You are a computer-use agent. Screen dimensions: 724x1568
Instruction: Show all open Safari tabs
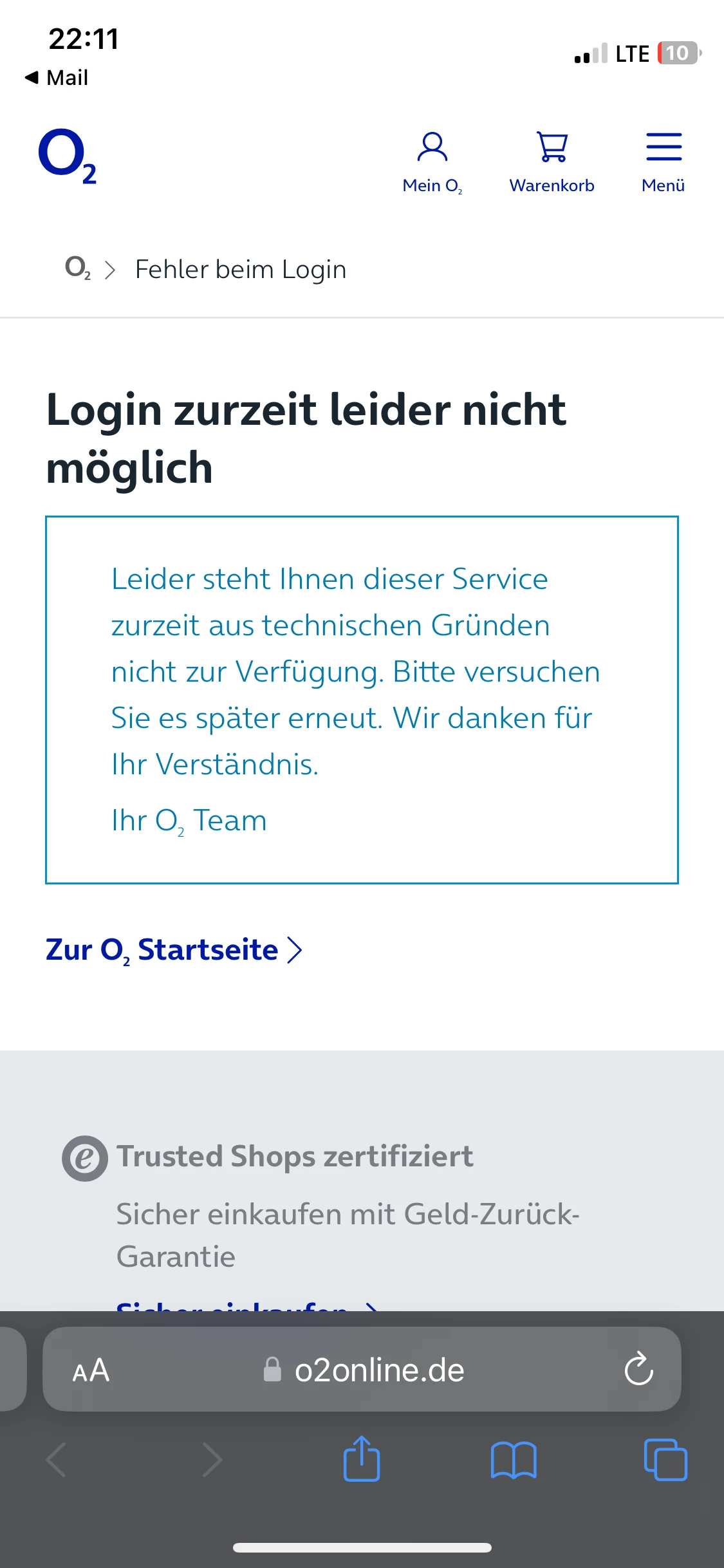[x=665, y=1459]
